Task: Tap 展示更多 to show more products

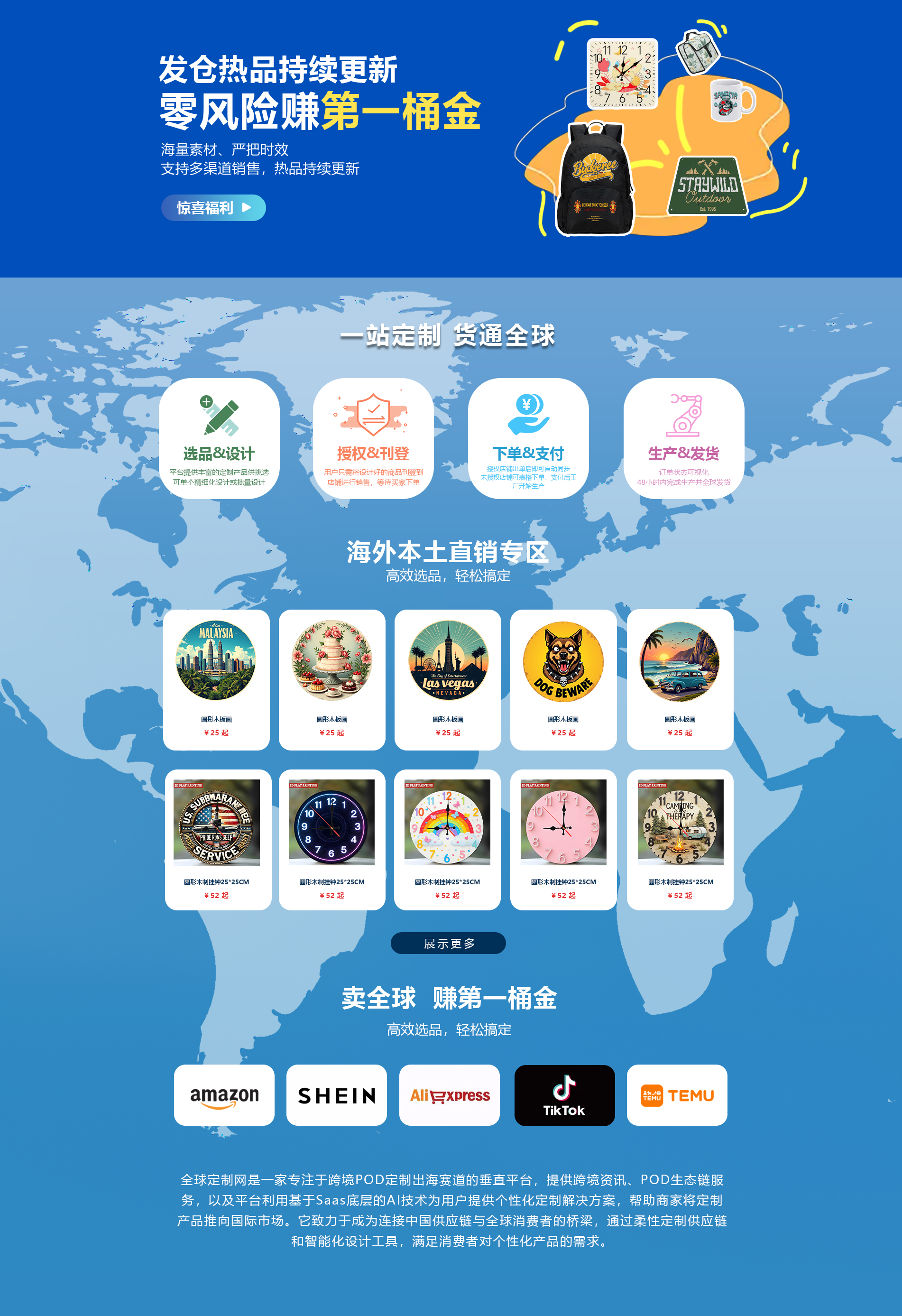Action: coord(448,943)
